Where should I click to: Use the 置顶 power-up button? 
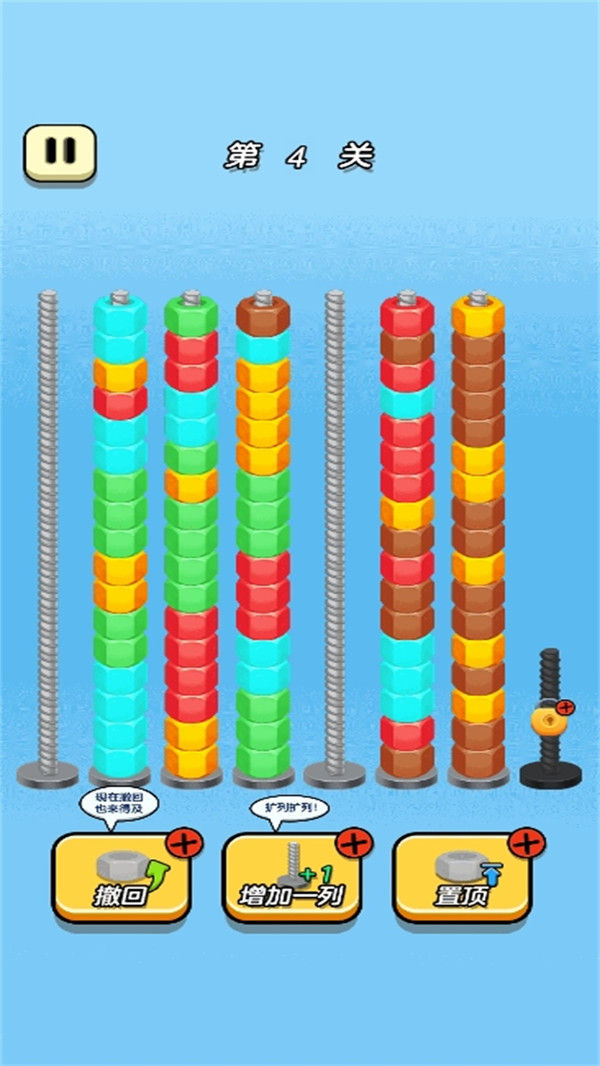[x=462, y=878]
